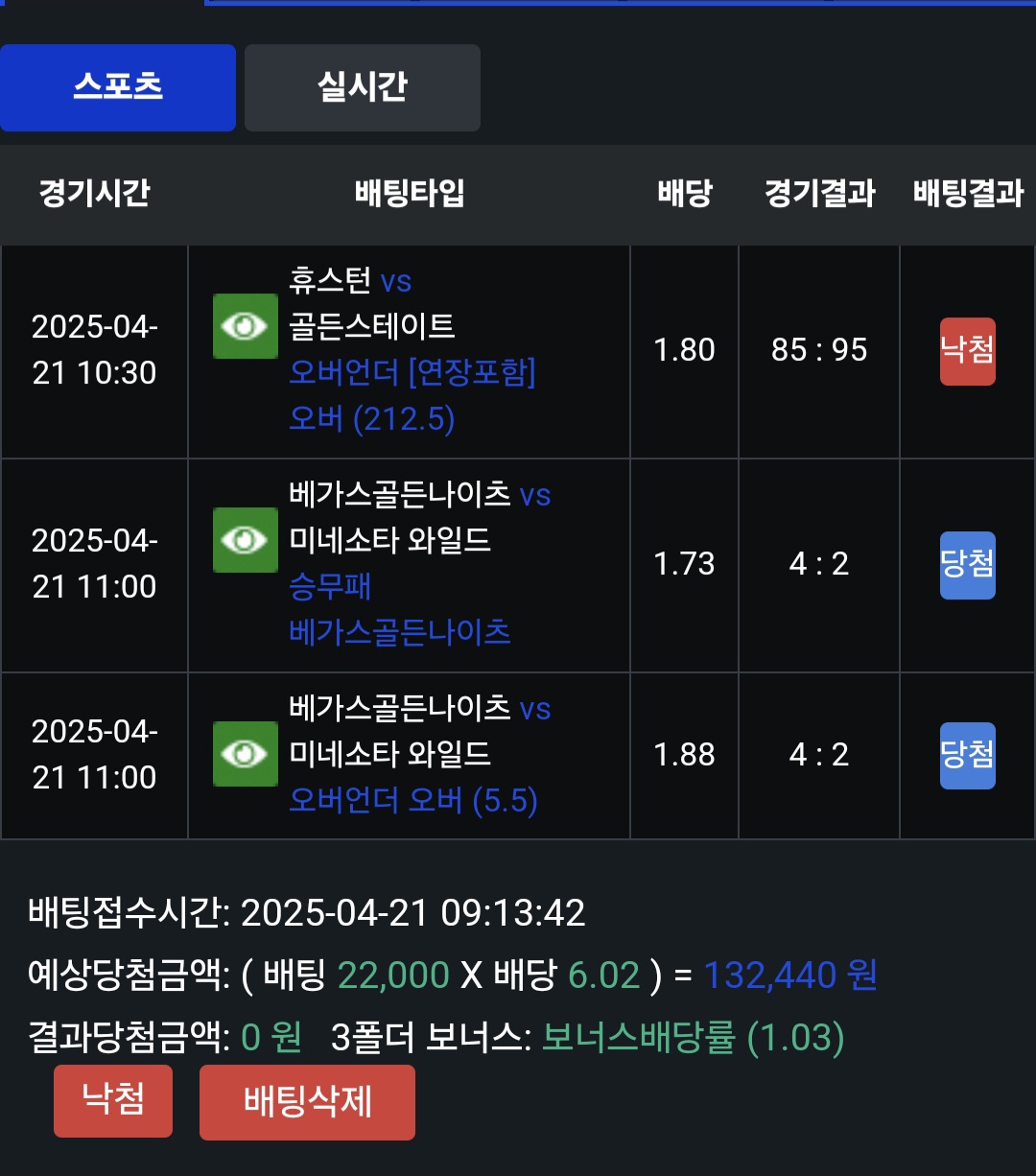Tap the eye icon for 휴스턴 vs 골든스테이트
The height and width of the screenshot is (1176, 1036).
pyautogui.click(x=245, y=326)
